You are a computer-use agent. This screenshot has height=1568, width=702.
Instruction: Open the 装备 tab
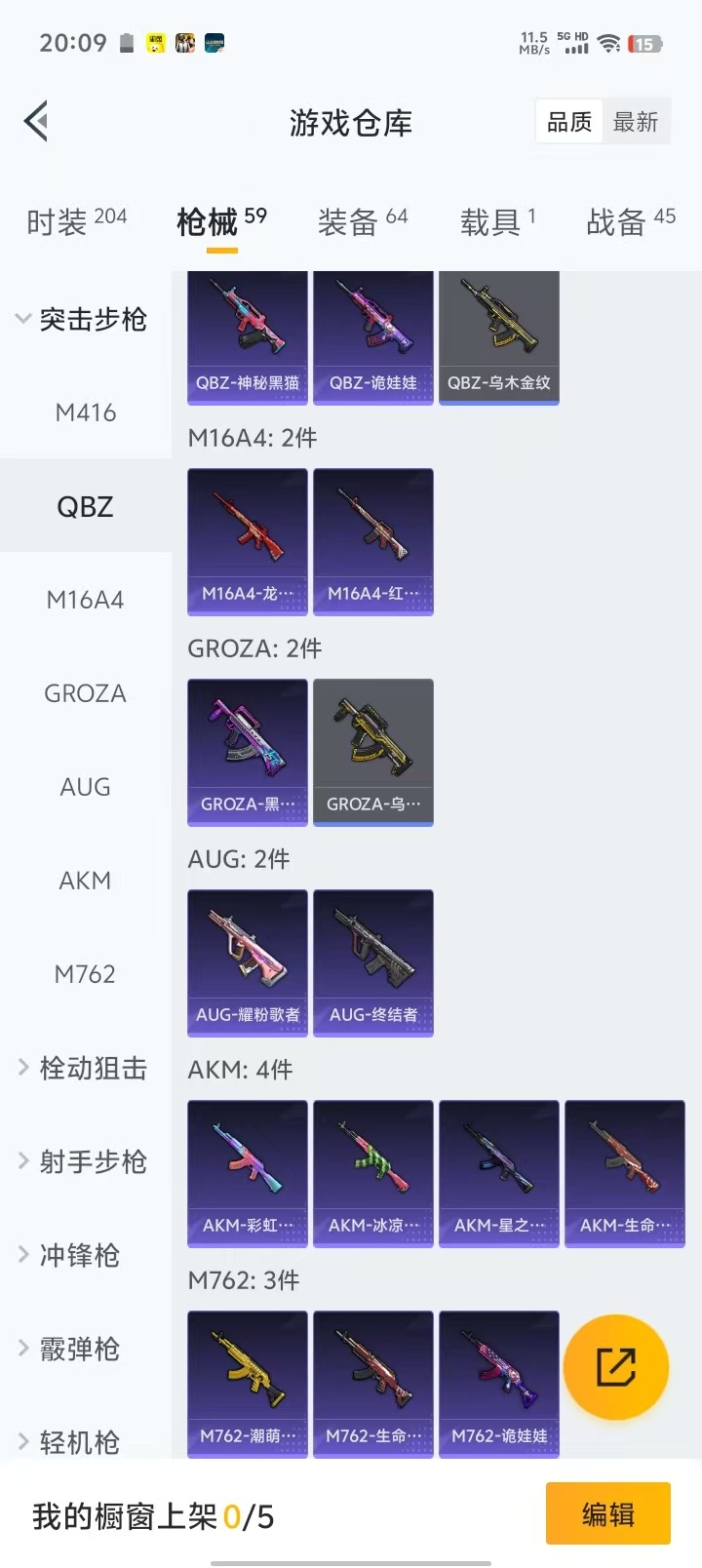pyautogui.click(x=362, y=222)
